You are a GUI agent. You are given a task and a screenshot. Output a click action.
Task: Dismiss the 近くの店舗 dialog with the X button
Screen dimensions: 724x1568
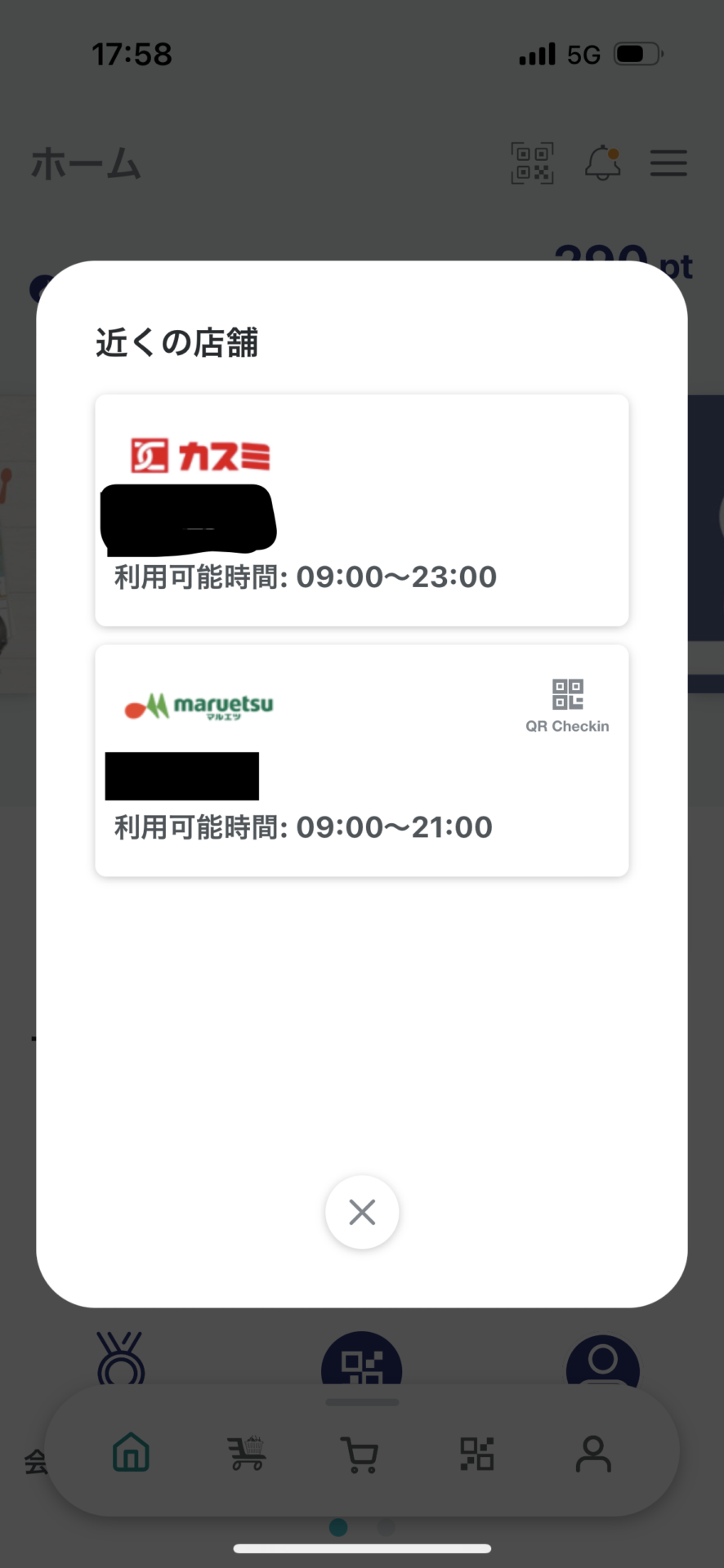pos(362,1212)
